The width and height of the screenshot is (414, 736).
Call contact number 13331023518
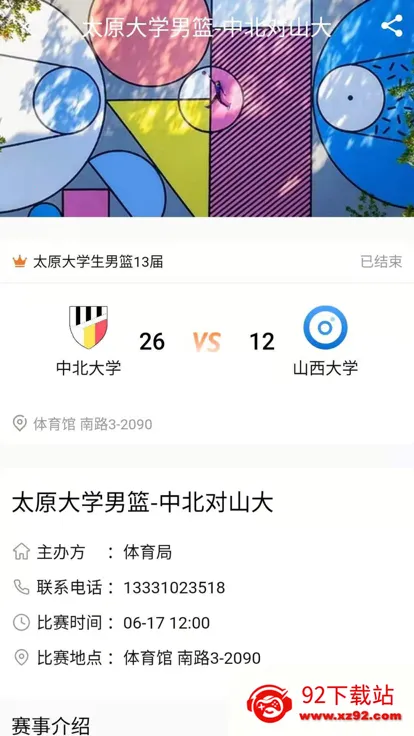click(x=174, y=587)
